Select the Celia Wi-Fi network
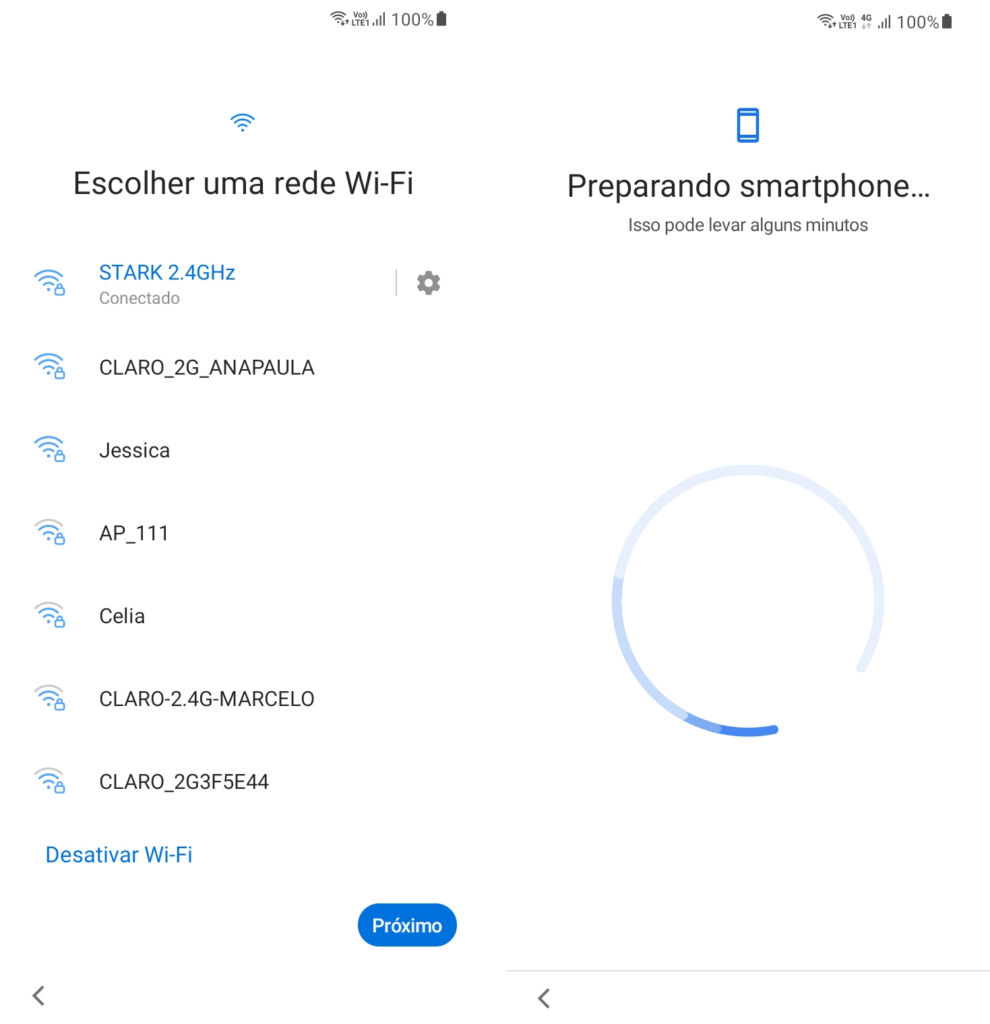Image resolution: width=990 pixels, height=1024 pixels. point(122,617)
